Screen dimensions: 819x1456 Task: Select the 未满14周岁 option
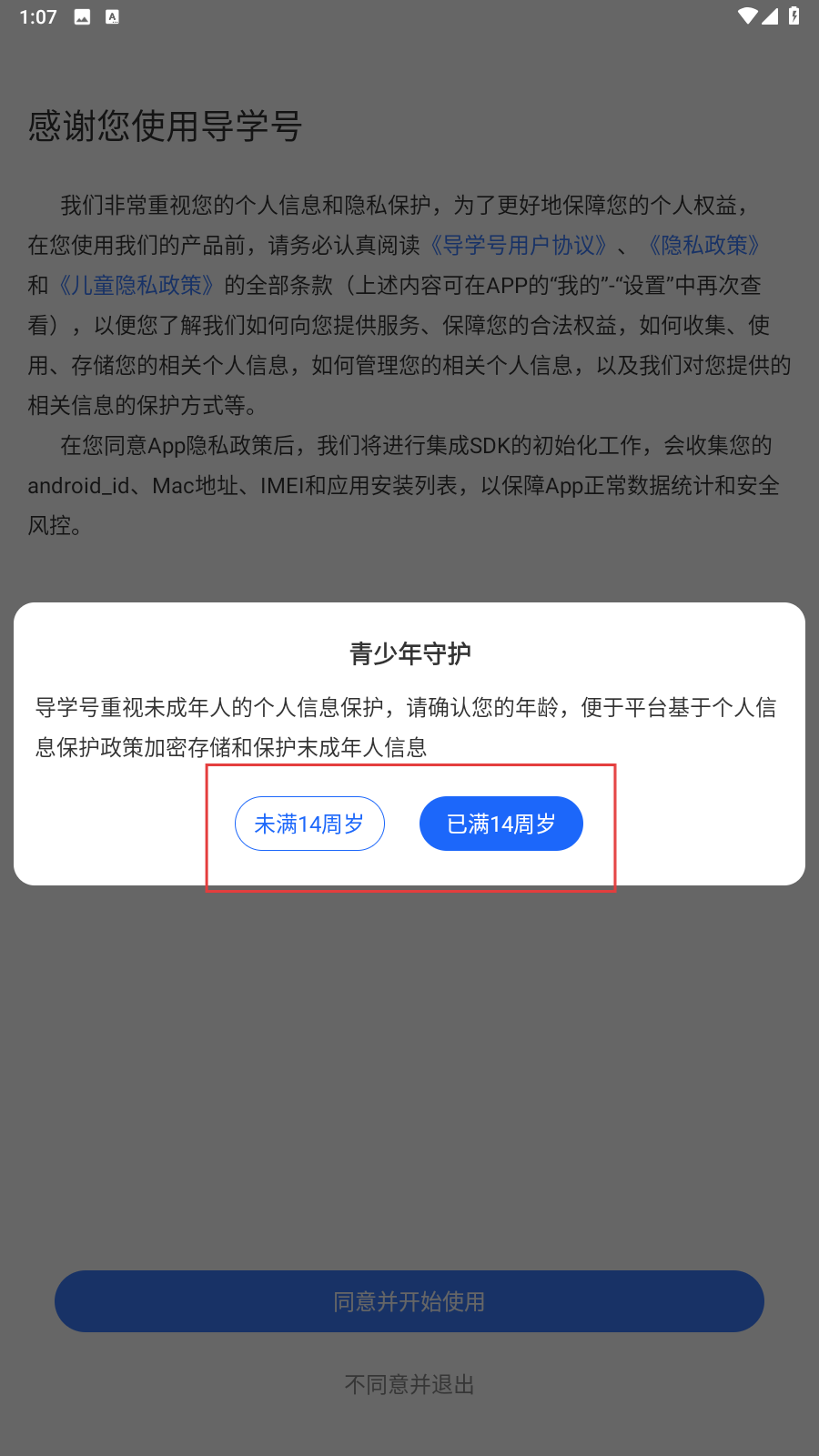pyautogui.click(x=309, y=824)
